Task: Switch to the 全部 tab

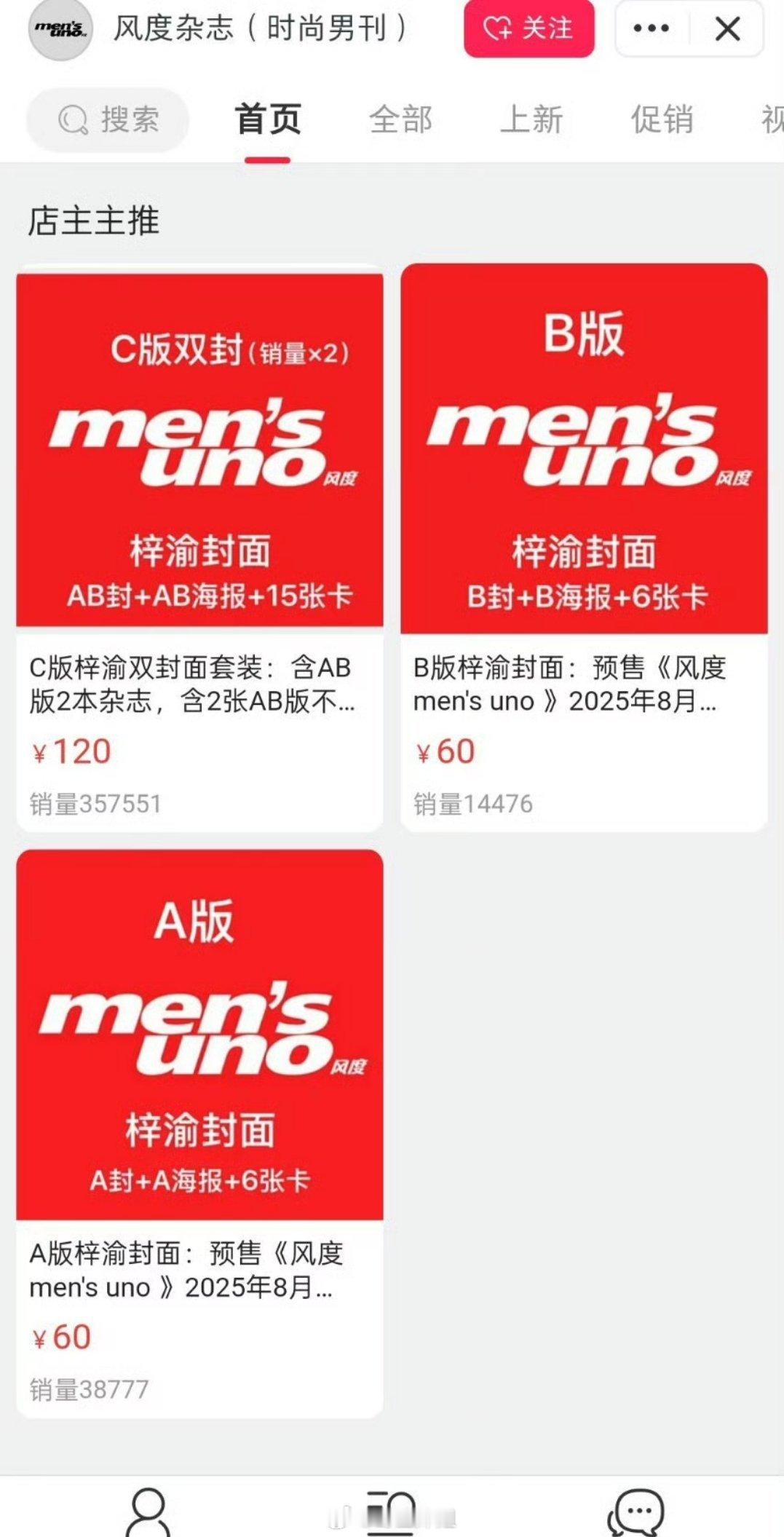Action: [400, 119]
